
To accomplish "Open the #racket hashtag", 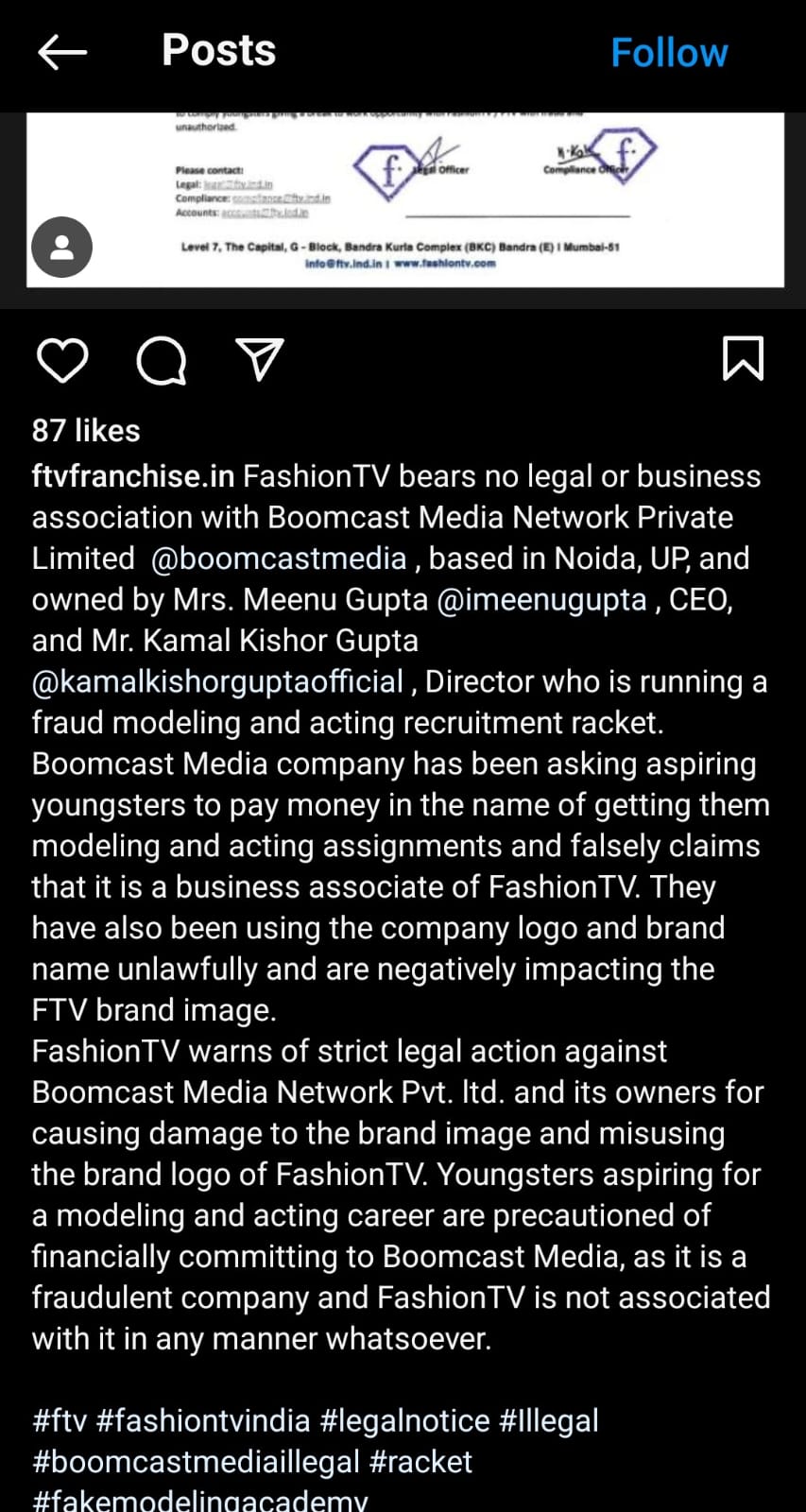I will [x=420, y=1462].
